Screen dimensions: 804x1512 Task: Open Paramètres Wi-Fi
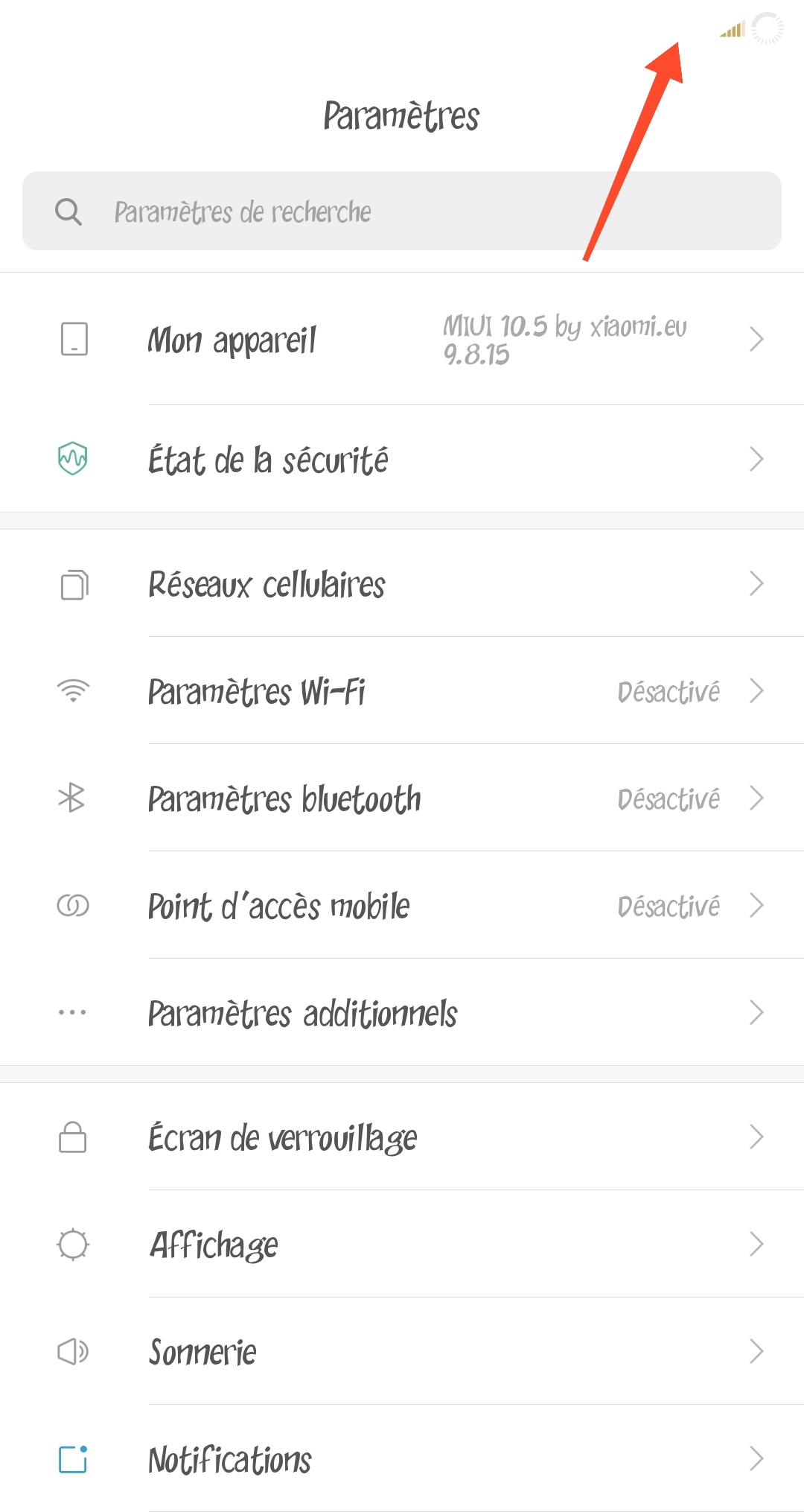pyautogui.click(x=402, y=690)
